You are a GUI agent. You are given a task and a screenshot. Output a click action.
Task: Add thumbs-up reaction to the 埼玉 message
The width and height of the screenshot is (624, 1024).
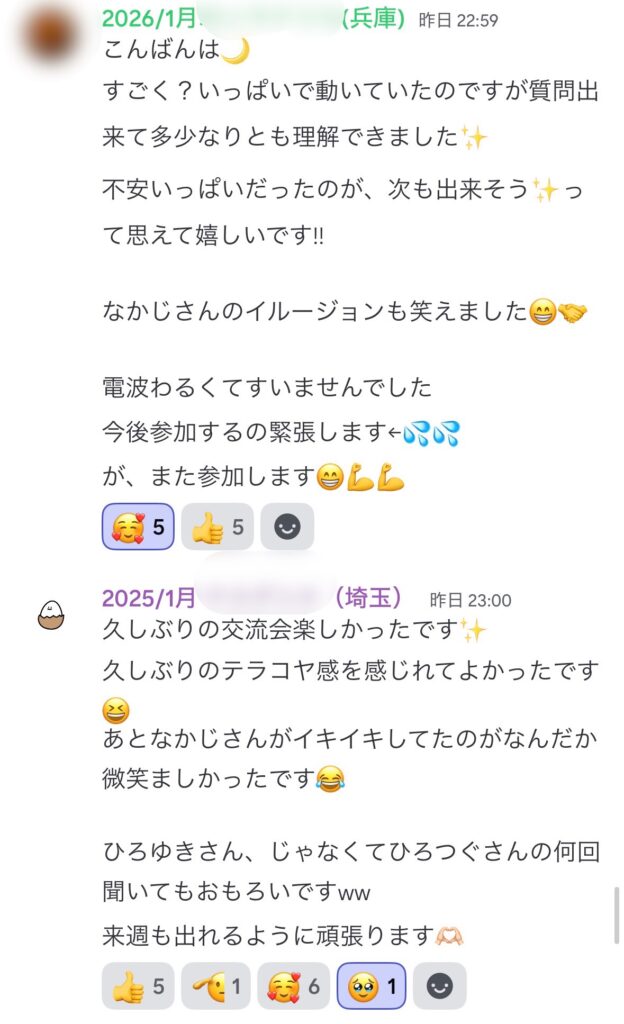[138, 987]
